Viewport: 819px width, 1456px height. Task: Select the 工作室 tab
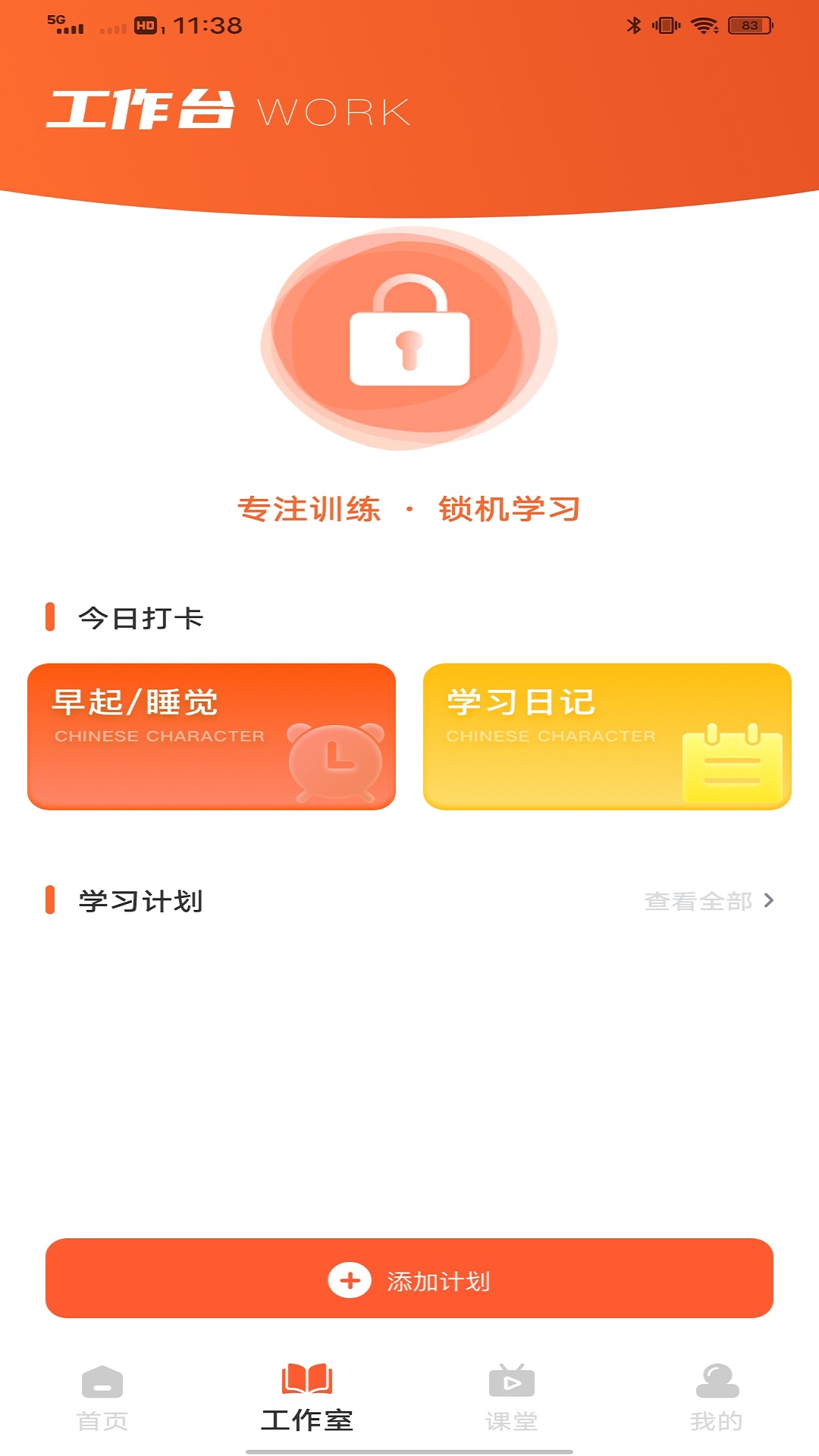[x=307, y=1398]
